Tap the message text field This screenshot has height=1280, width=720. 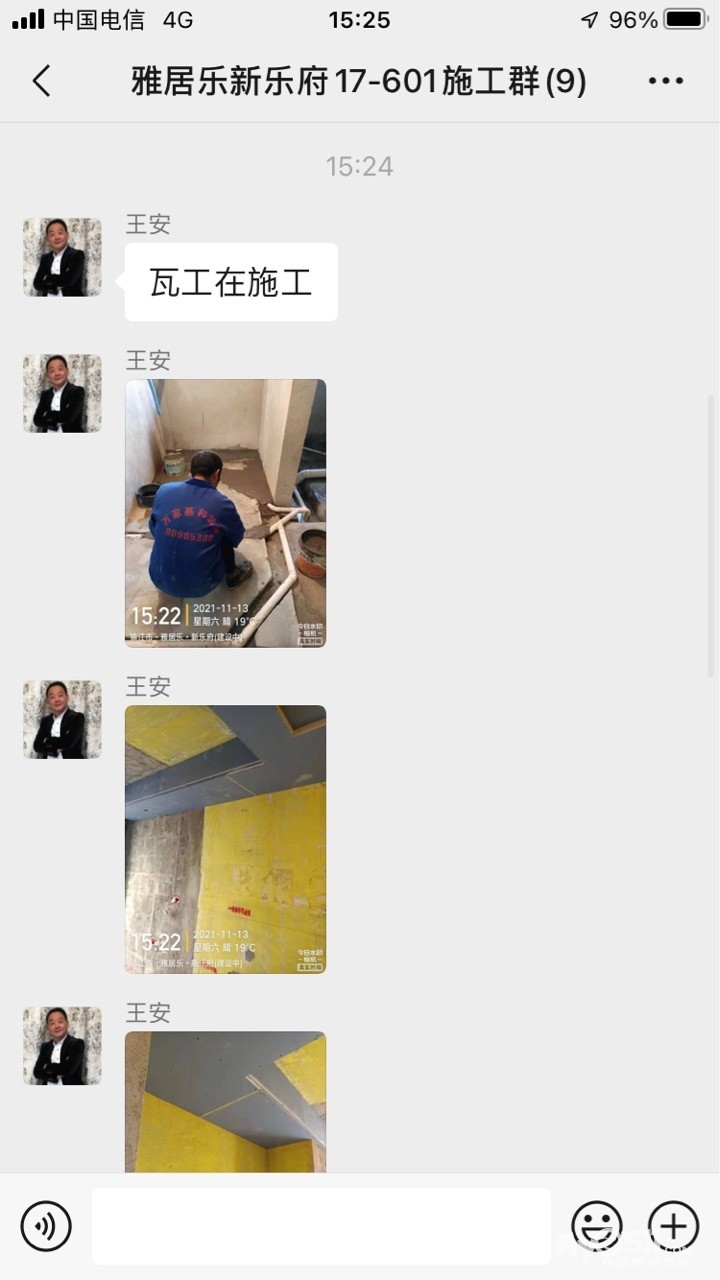pos(321,1226)
